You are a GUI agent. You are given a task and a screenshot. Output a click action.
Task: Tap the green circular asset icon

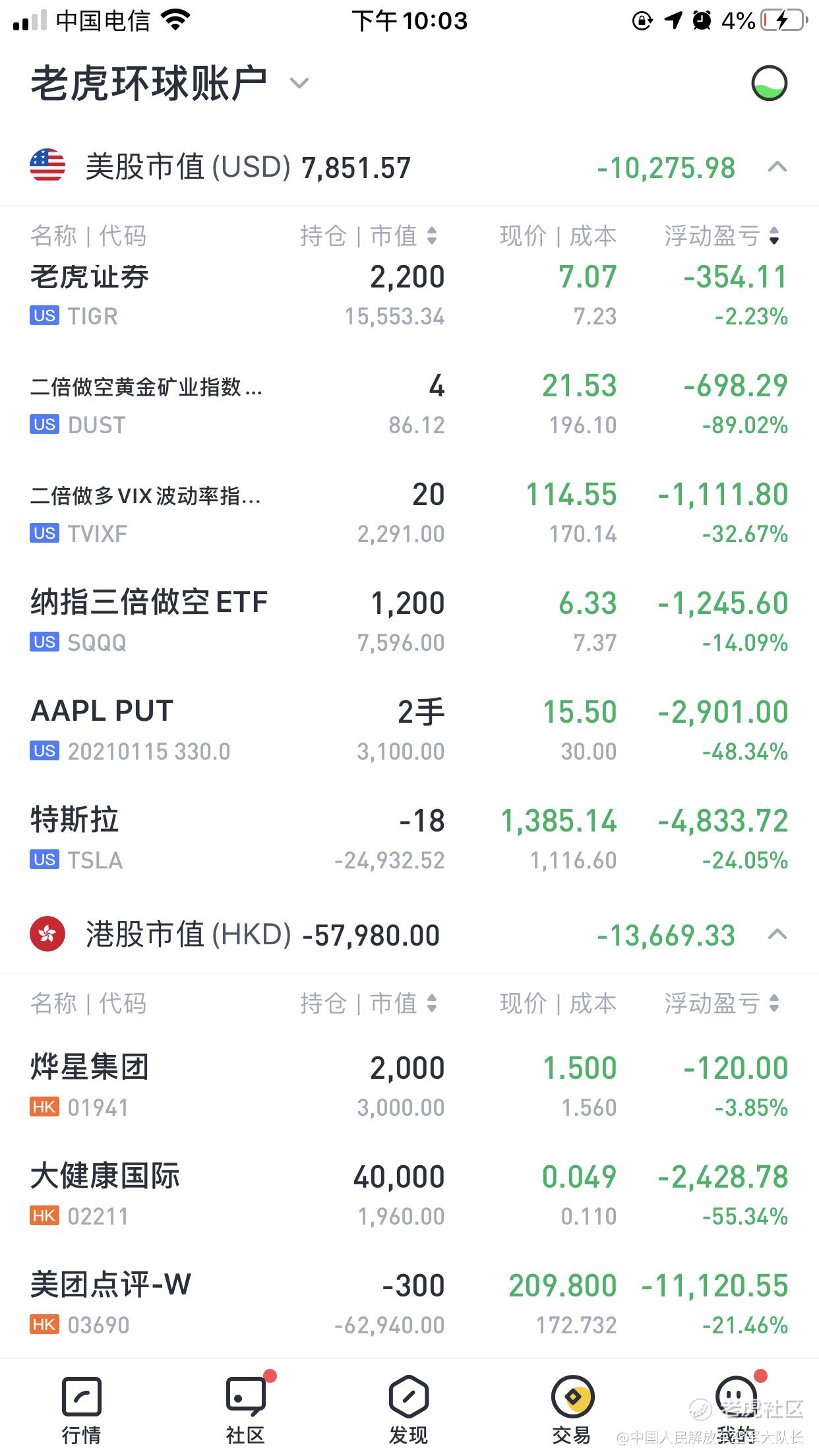tap(769, 84)
